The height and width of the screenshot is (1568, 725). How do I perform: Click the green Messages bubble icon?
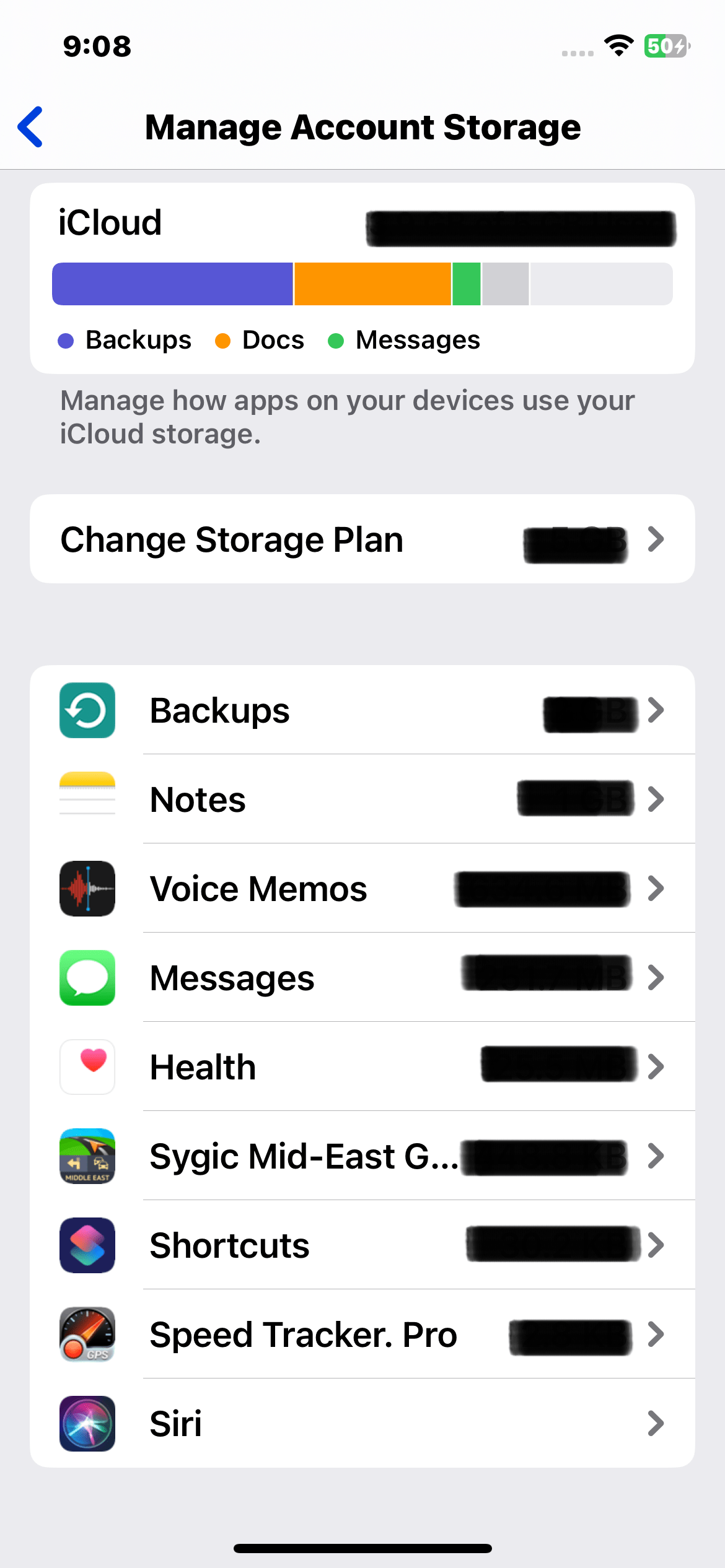click(x=87, y=978)
